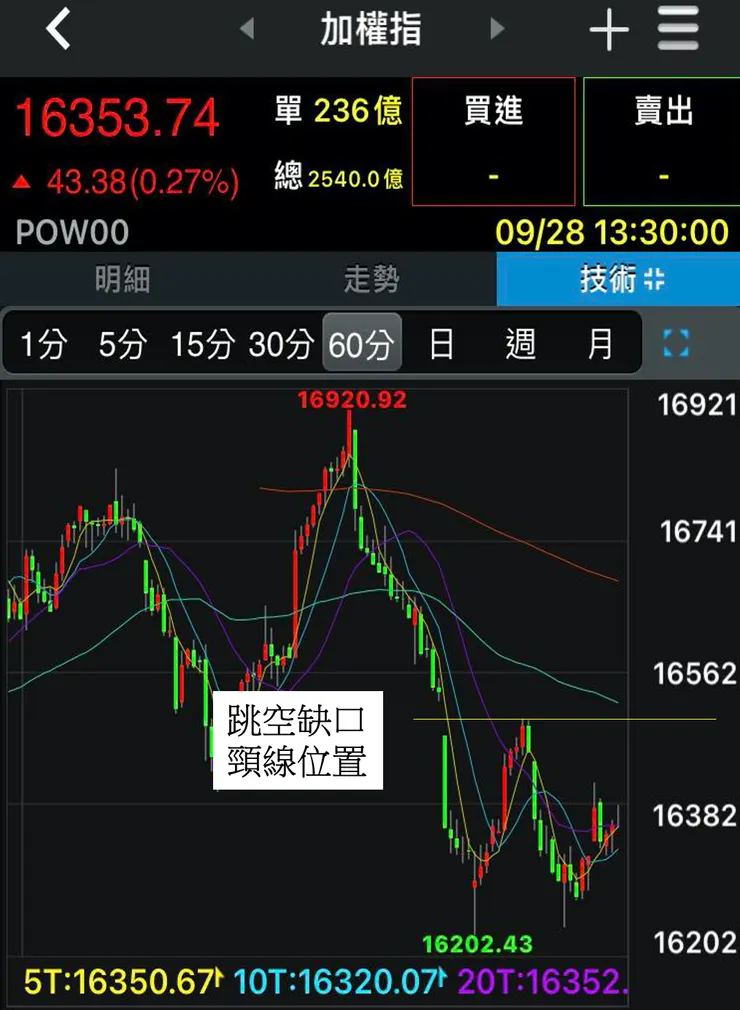This screenshot has width=740, height=1010.
Task: Switch to the next symbol with right arrow
Action: 497,30
